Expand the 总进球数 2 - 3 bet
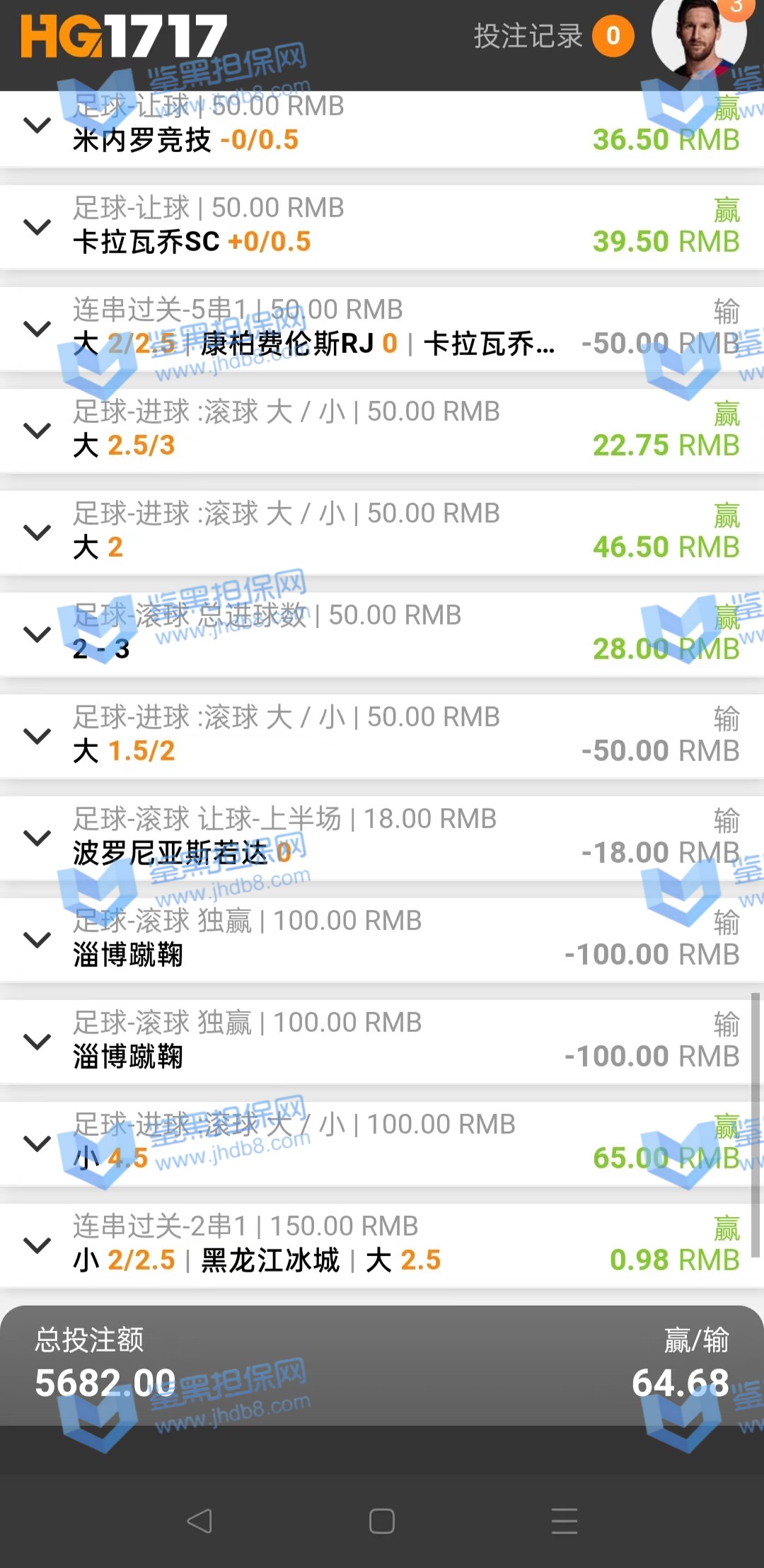Viewport: 764px width, 1568px height. click(x=37, y=634)
